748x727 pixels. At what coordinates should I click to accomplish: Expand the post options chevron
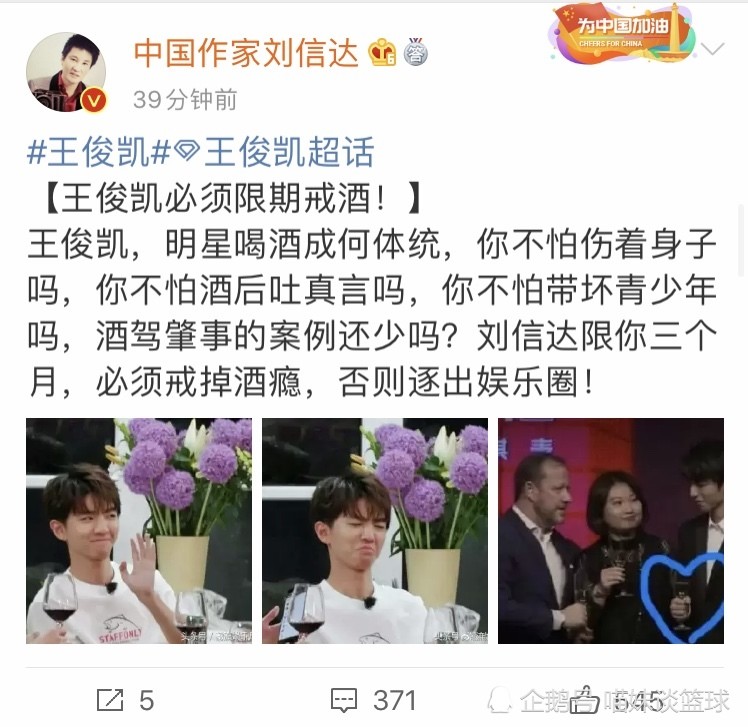[712, 50]
